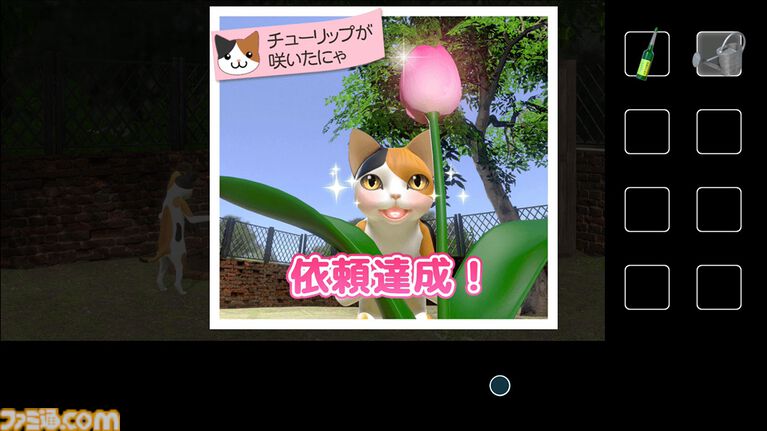Select the green bottle inventory item

click(x=647, y=53)
